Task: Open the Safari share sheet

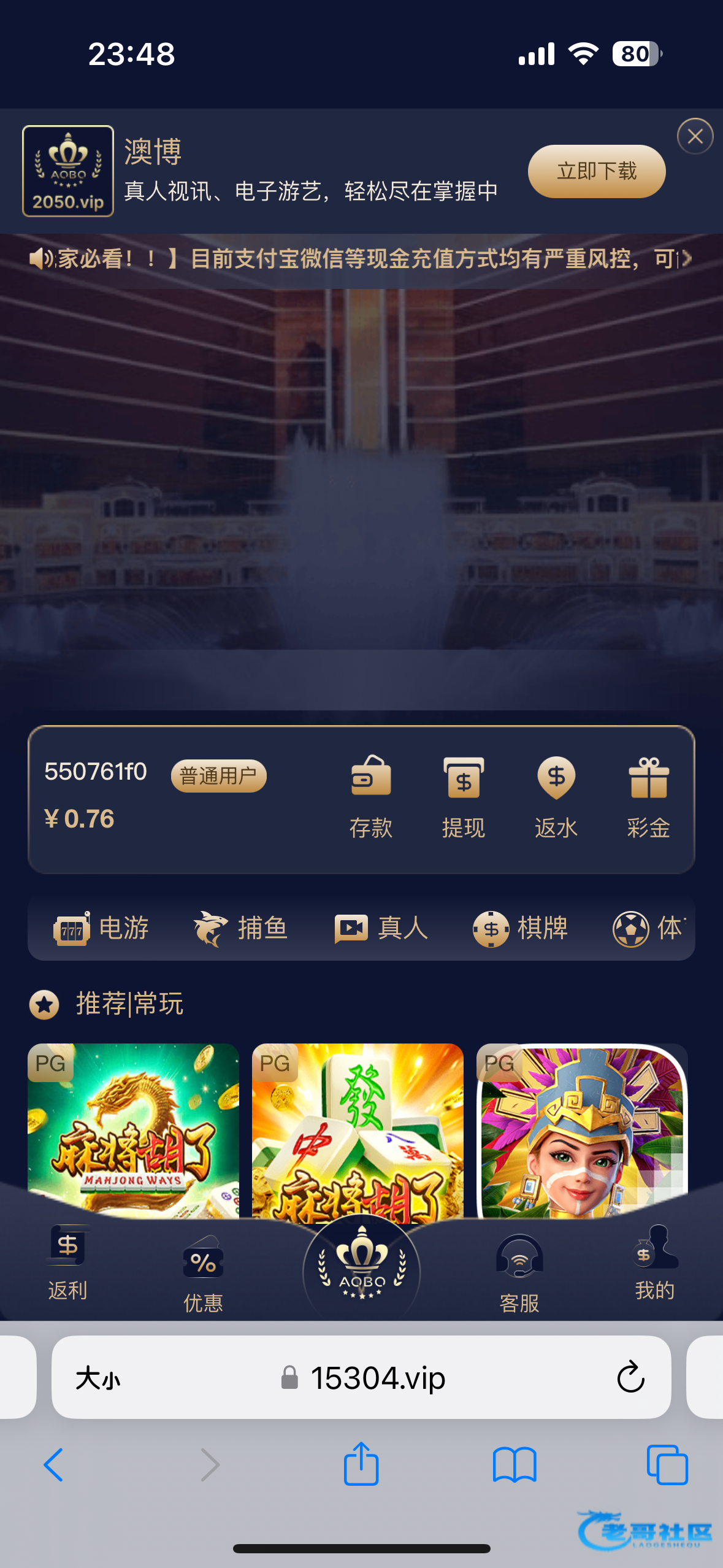Action: (361, 1464)
